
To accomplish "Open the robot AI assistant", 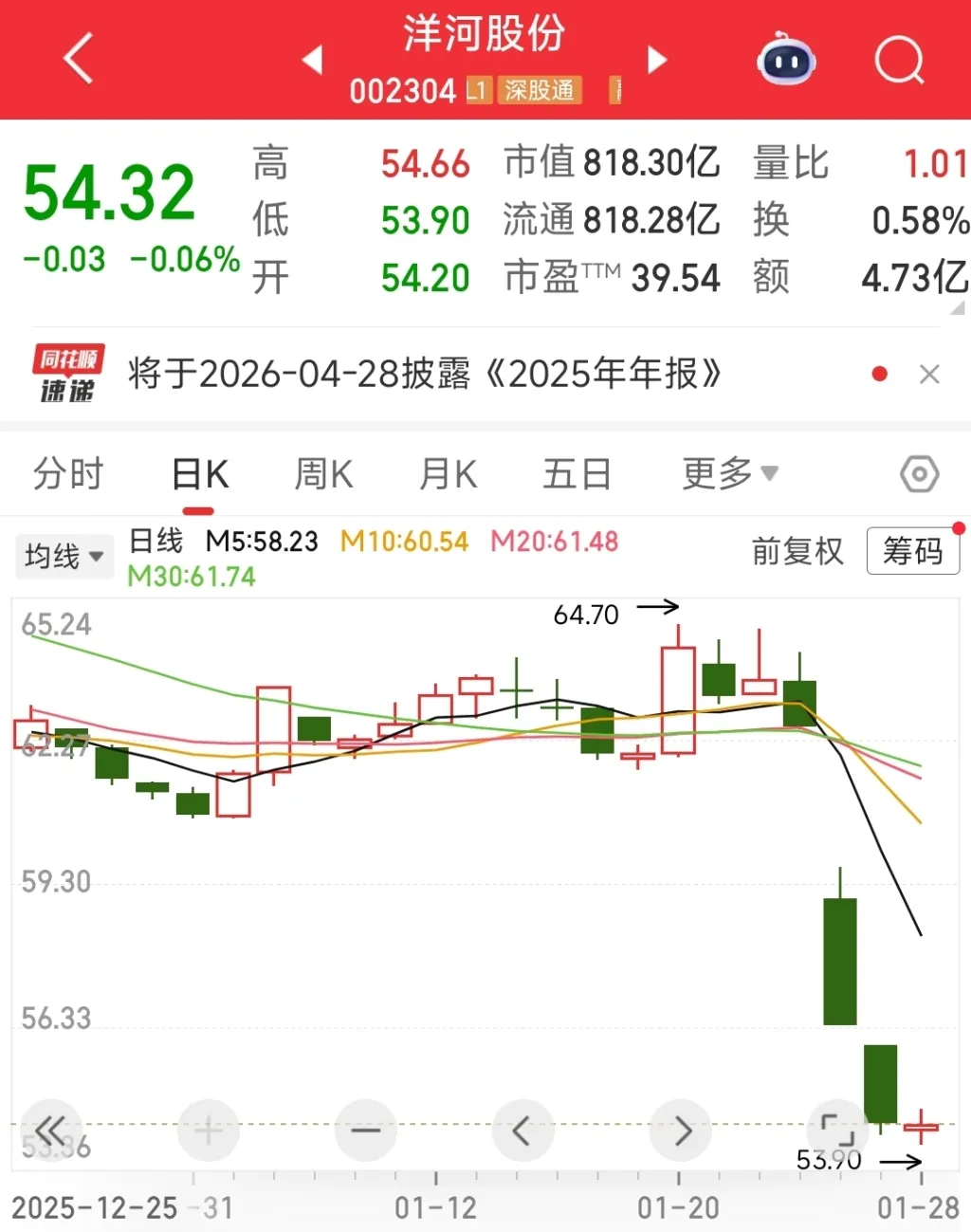I will pyautogui.click(x=786, y=60).
